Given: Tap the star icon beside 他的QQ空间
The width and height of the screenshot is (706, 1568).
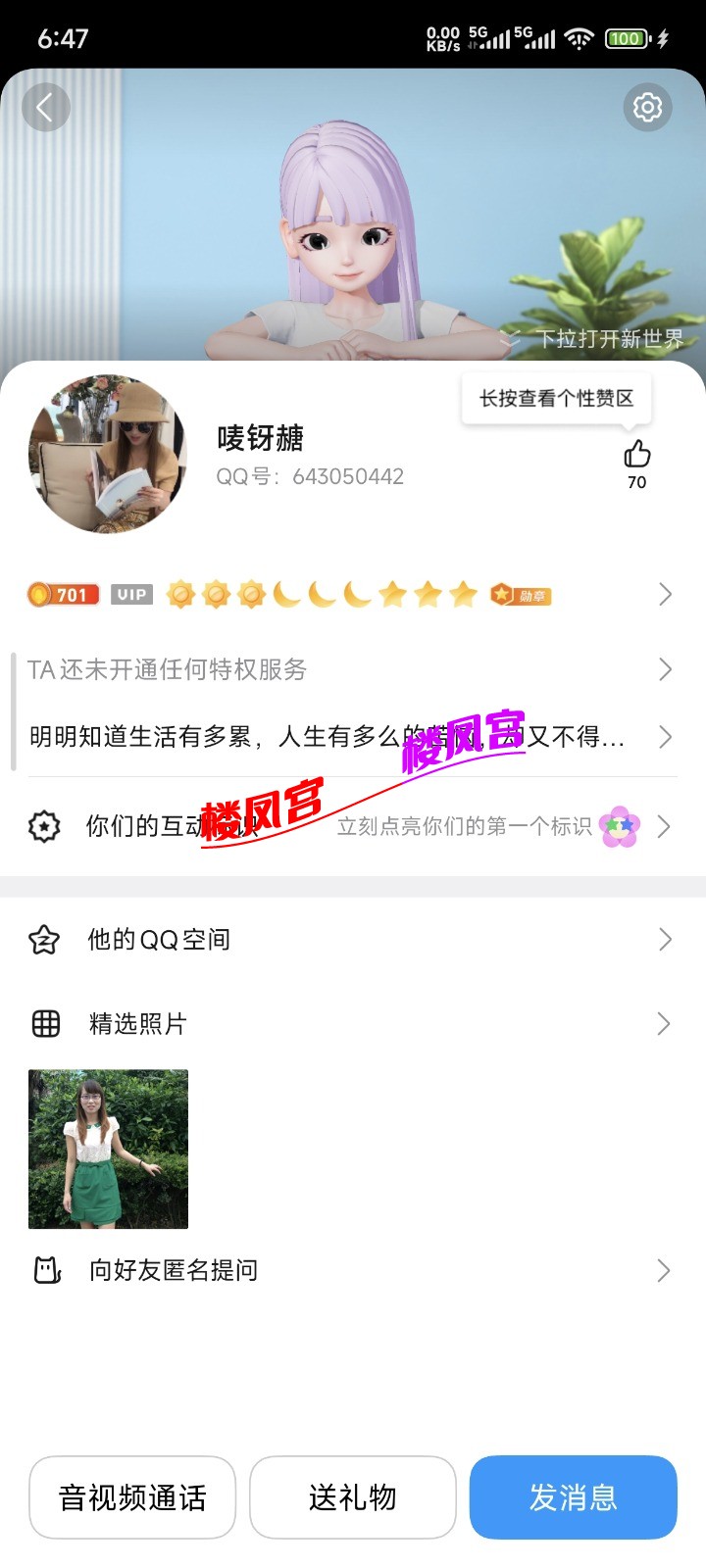Looking at the screenshot, I should click(44, 939).
